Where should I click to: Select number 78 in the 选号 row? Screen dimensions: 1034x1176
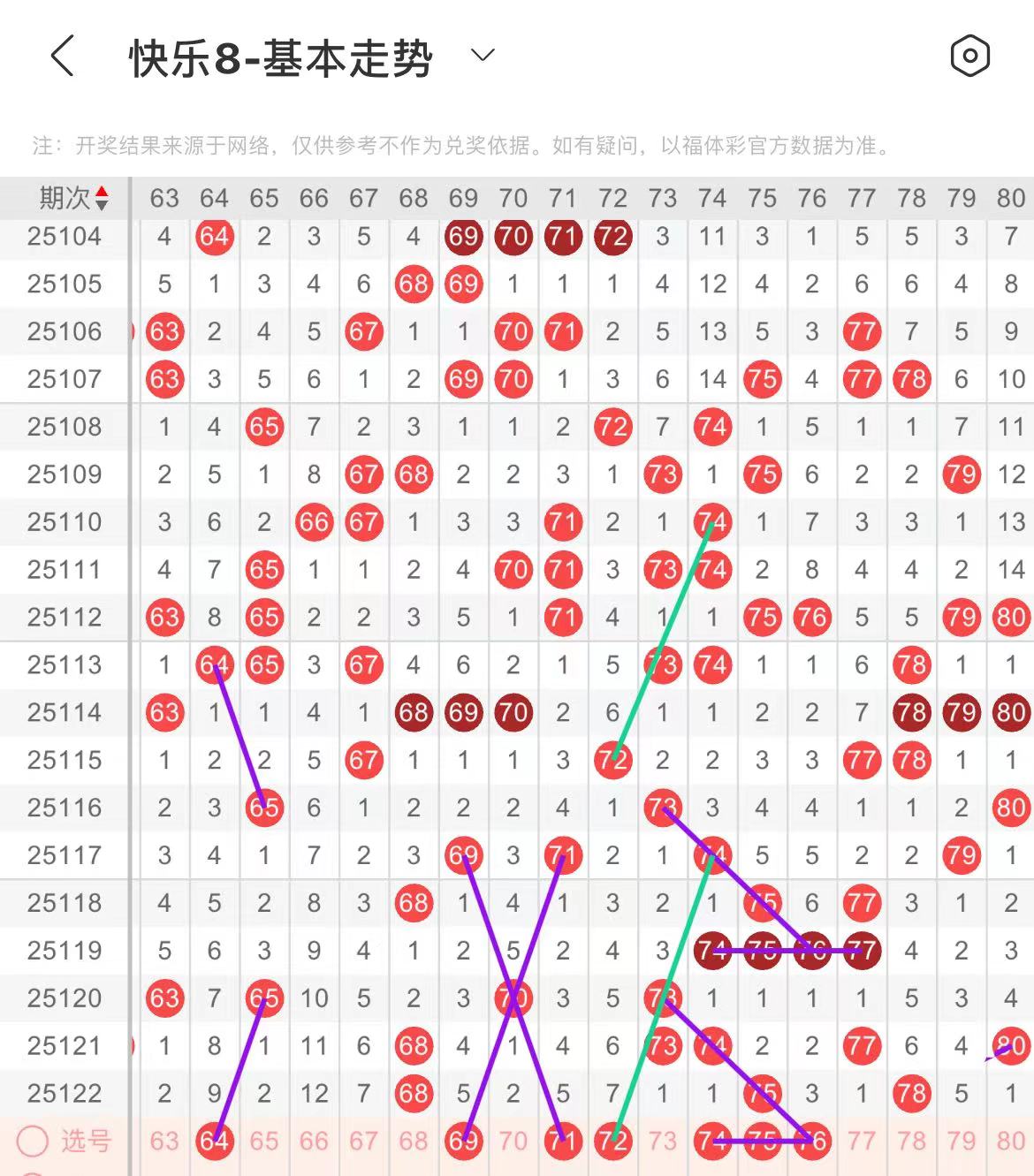[911, 1141]
